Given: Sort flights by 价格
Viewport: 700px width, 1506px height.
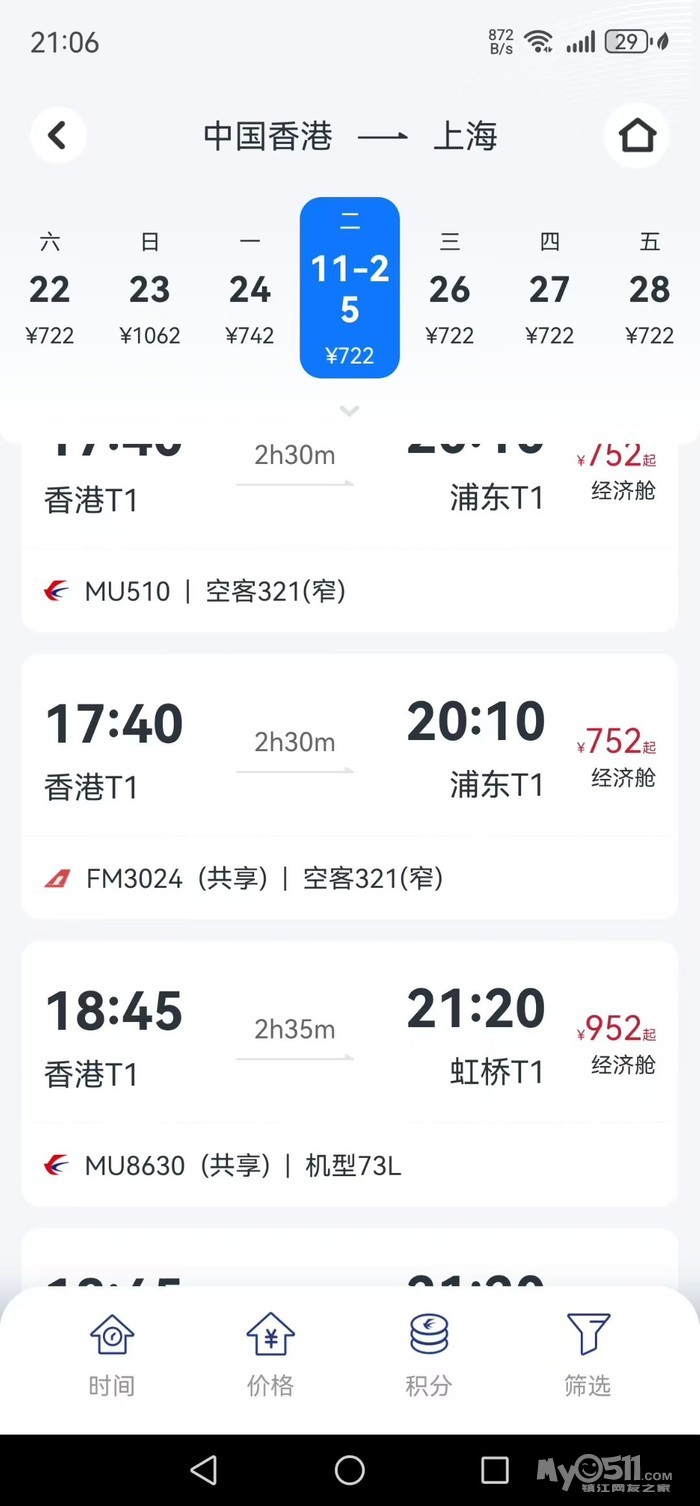Looking at the screenshot, I should [x=270, y=1355].
